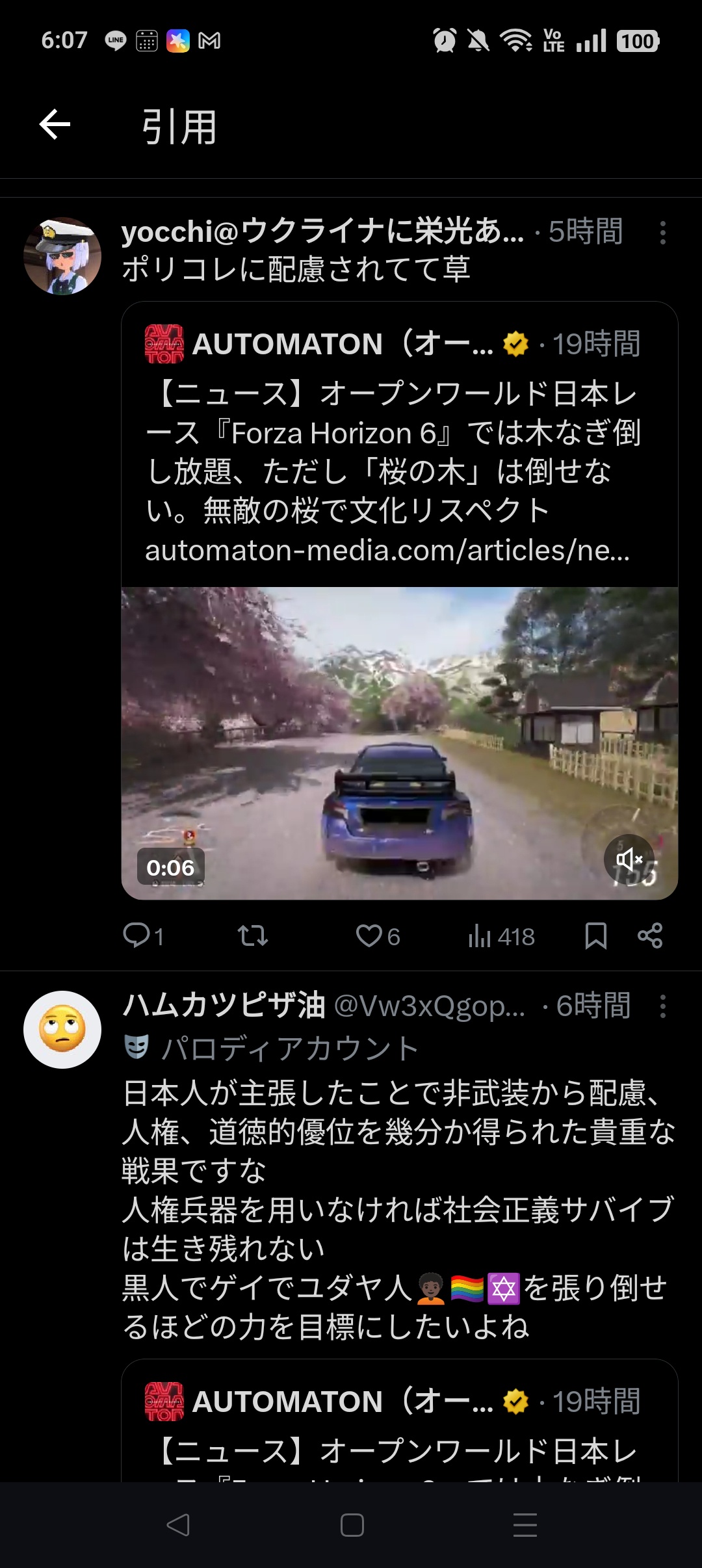Open ハムカツピザ油's profile picture
The width and height of the screenshot is (702, 1568).
[62, 1030]
